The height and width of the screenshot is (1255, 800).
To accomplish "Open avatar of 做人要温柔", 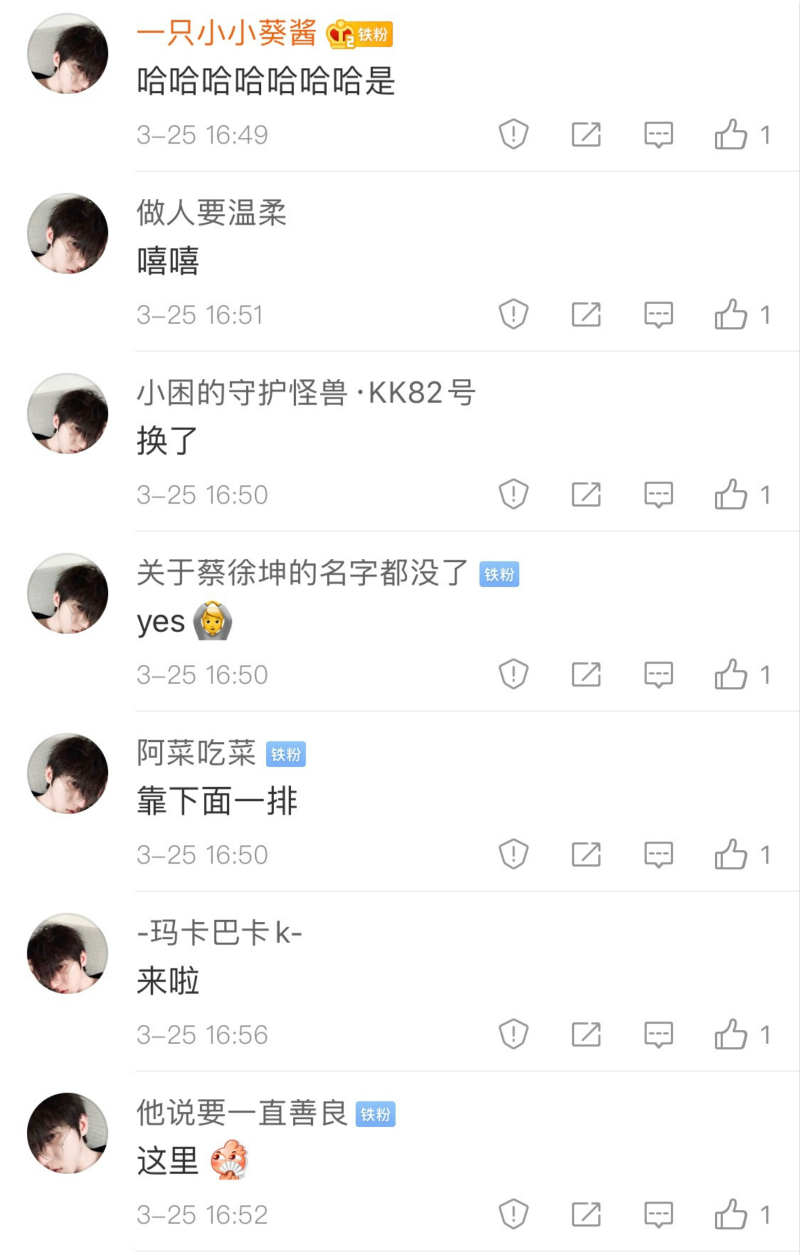I will 67,233.
